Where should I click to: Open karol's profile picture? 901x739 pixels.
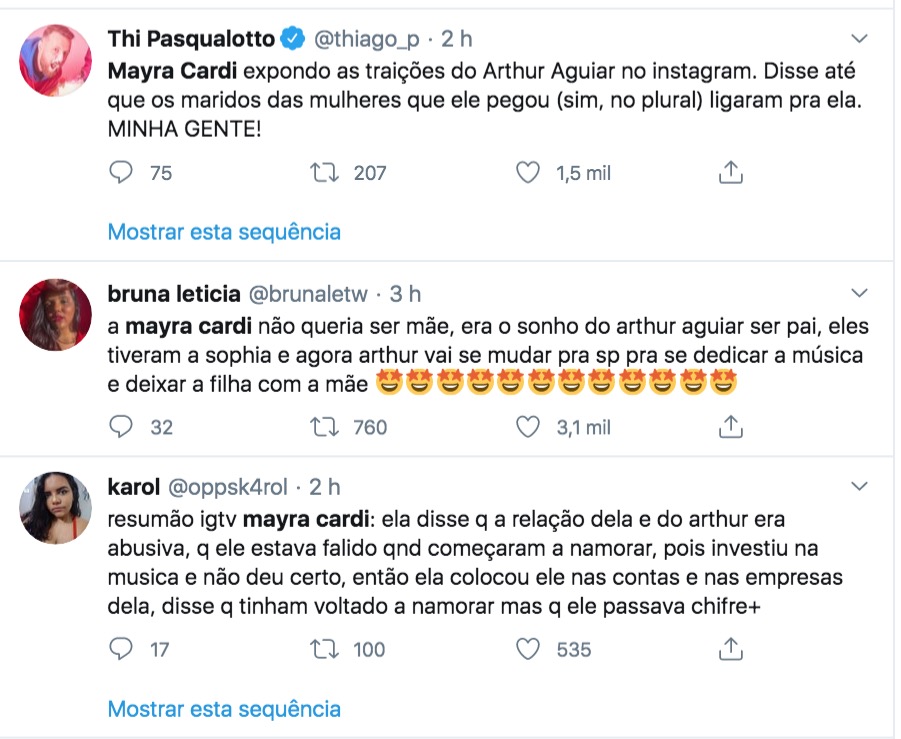pos(56,508)
